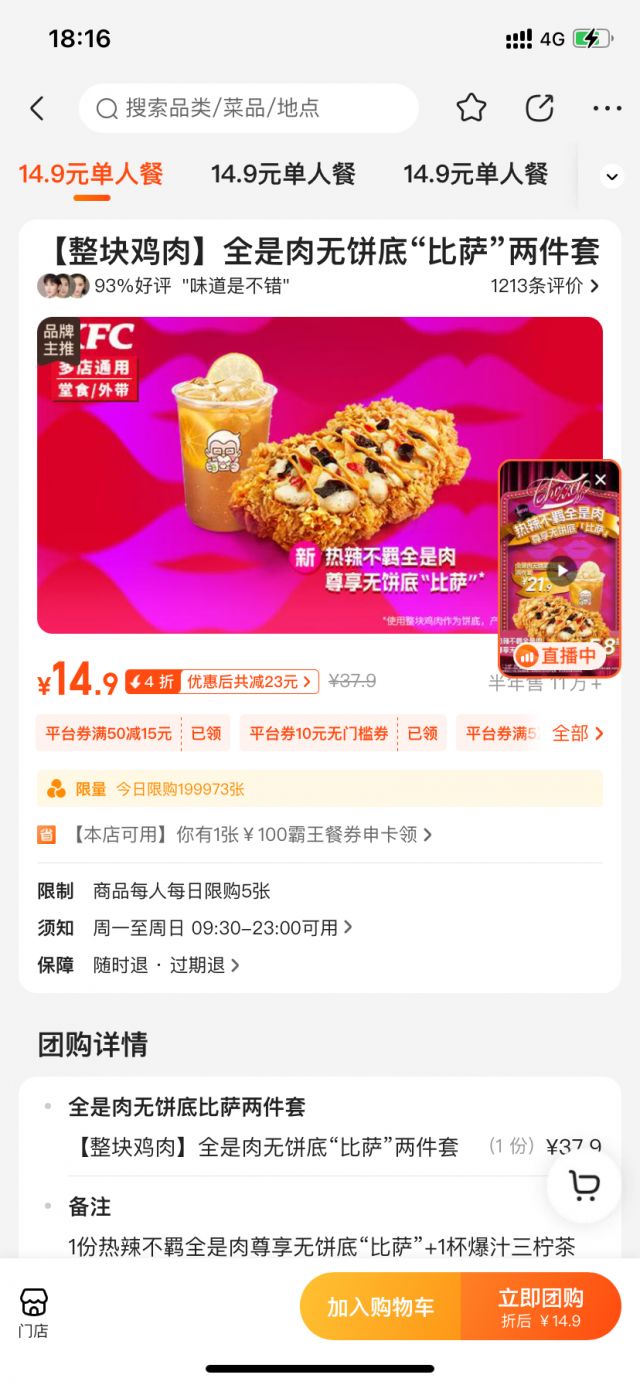The width and height of the screenshot is (640, 1385).
Task: Tap 加入购物车 to add to cart
Action: click(x=380, y=1306)
